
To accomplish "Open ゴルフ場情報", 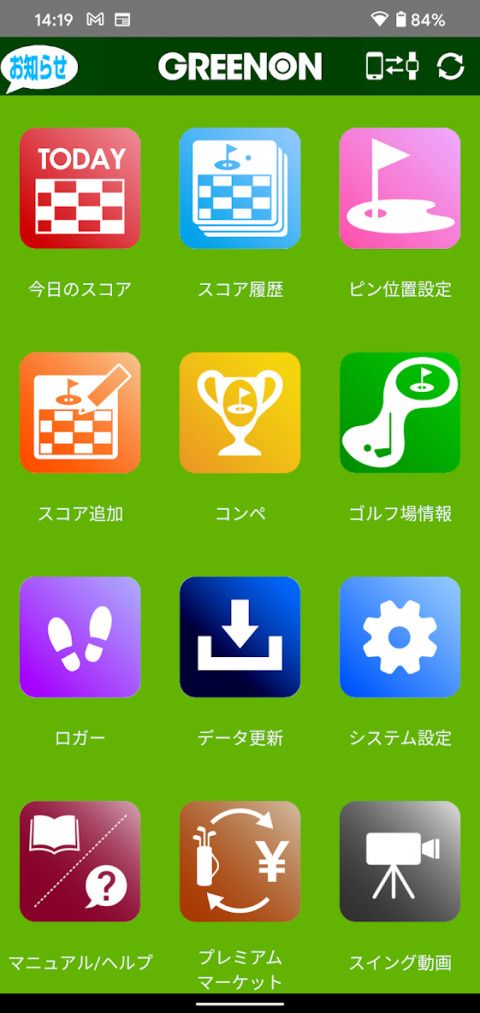I will coord(400,412).
